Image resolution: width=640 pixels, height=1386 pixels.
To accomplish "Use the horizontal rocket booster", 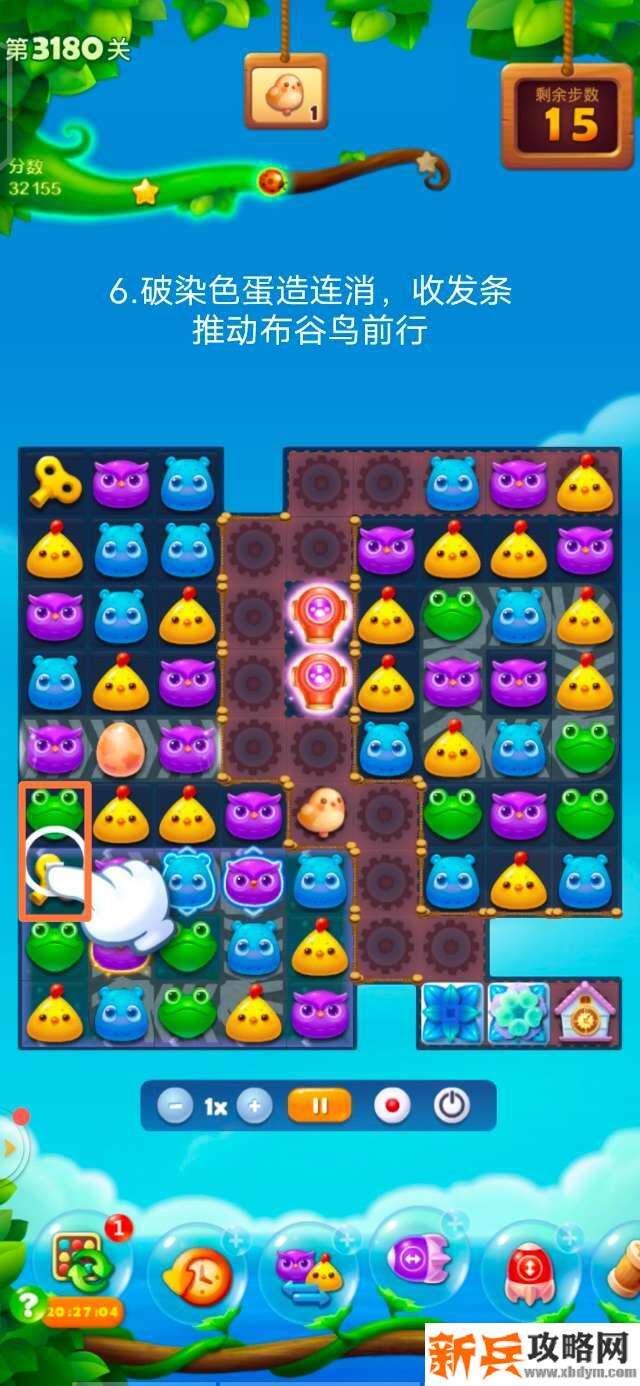I will [418, 1260].
